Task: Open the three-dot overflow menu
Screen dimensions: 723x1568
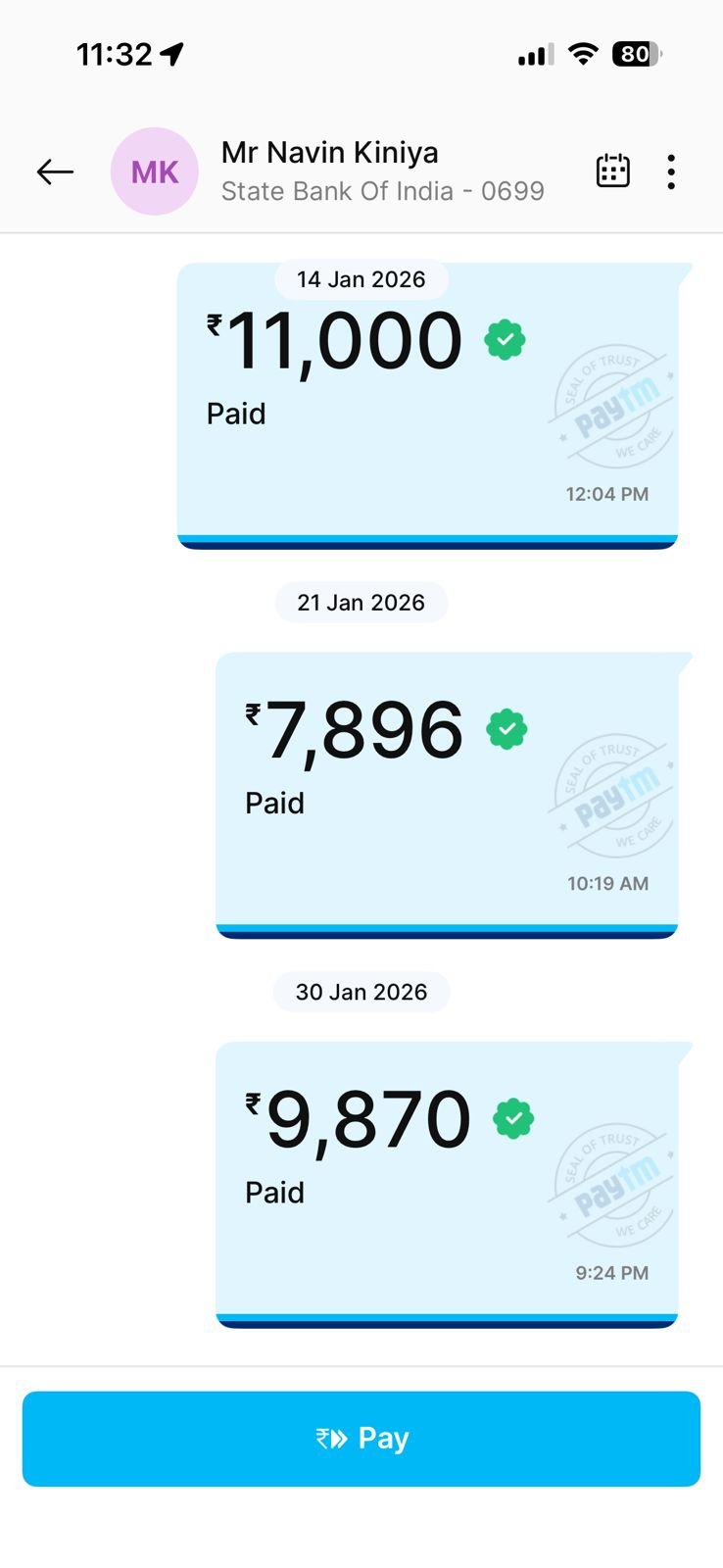Action: coord(671,172)
